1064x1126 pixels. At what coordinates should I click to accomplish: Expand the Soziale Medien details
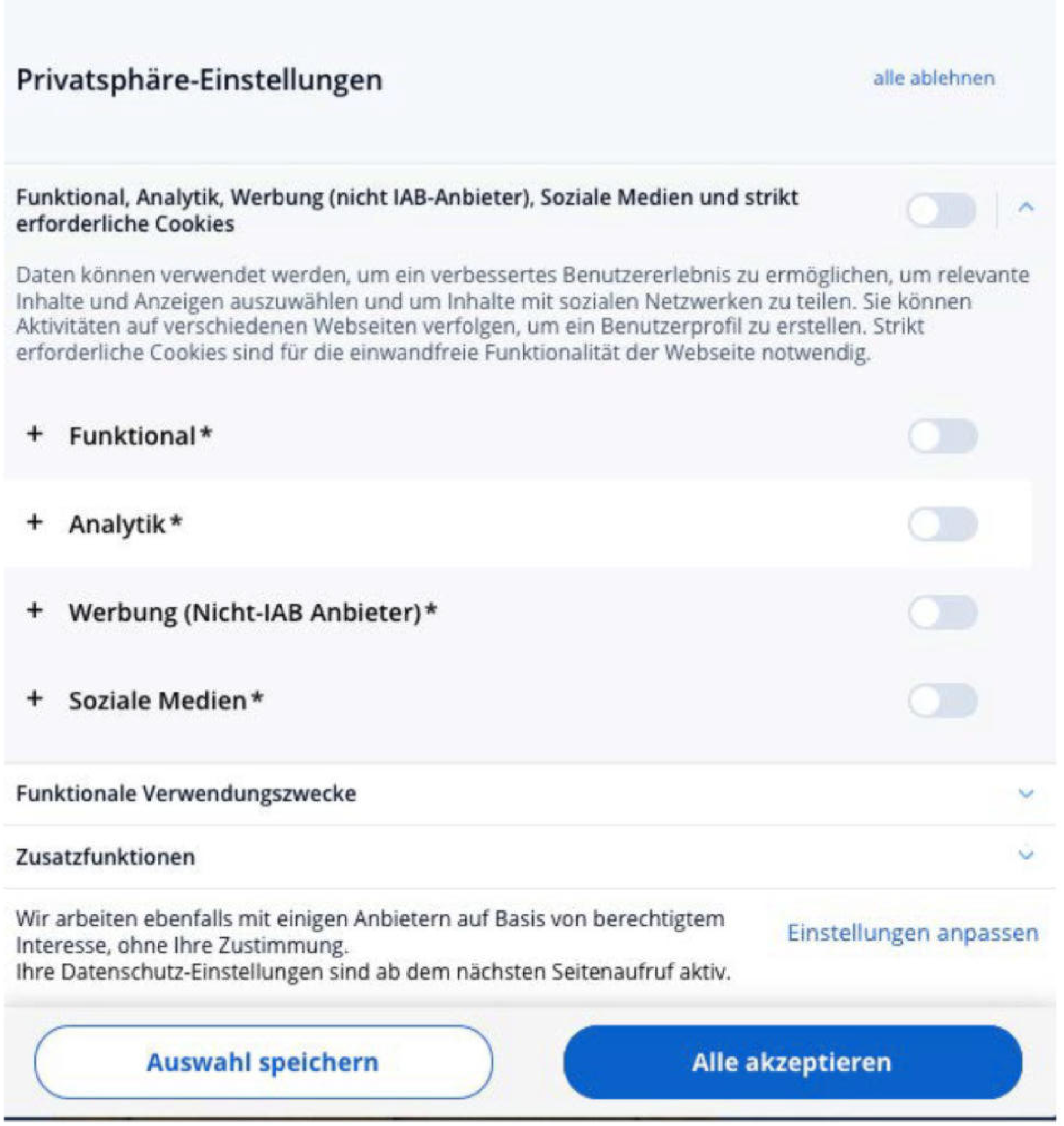pos(35,699)
